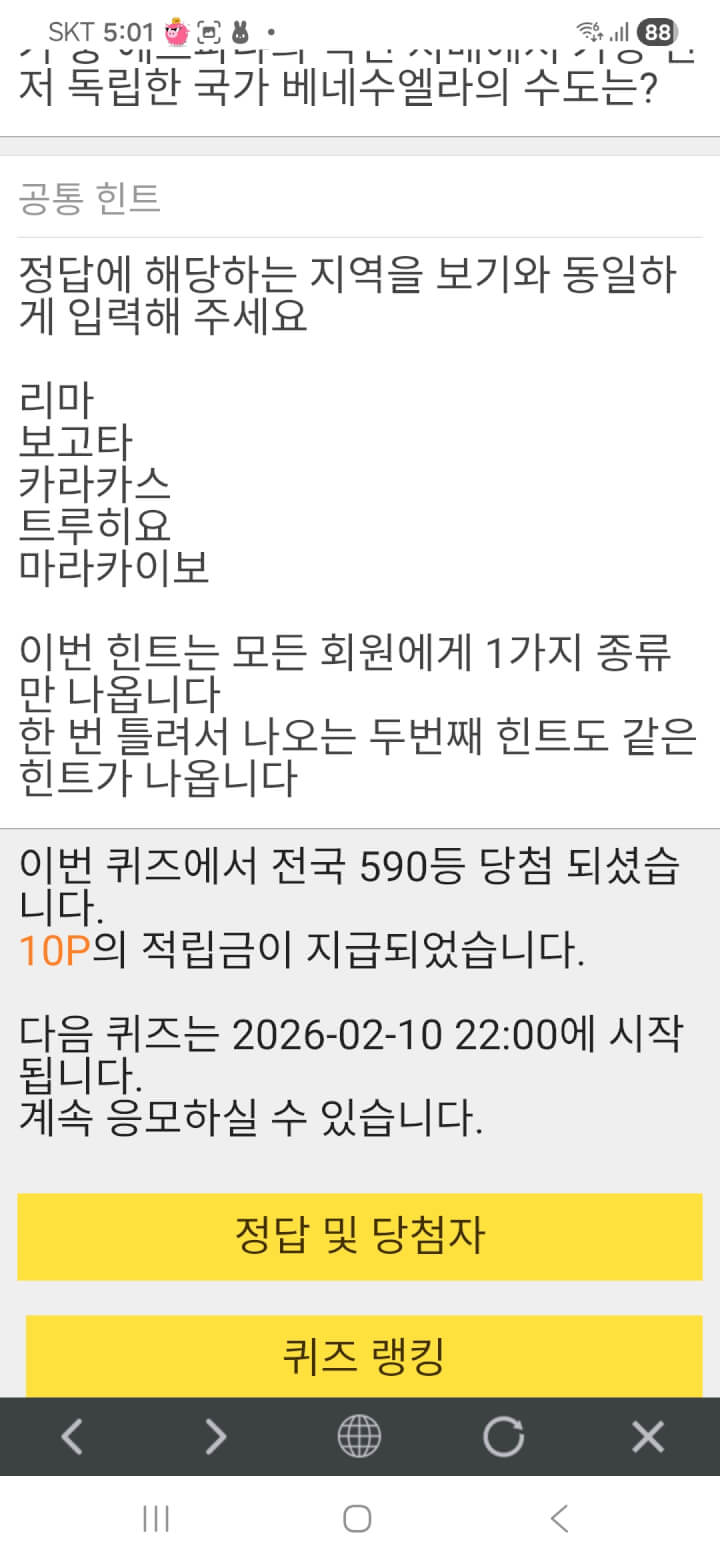This screenshot has height=1560, width=720.
Task: Reload the quiz page
Action: tap(503, 1437)
